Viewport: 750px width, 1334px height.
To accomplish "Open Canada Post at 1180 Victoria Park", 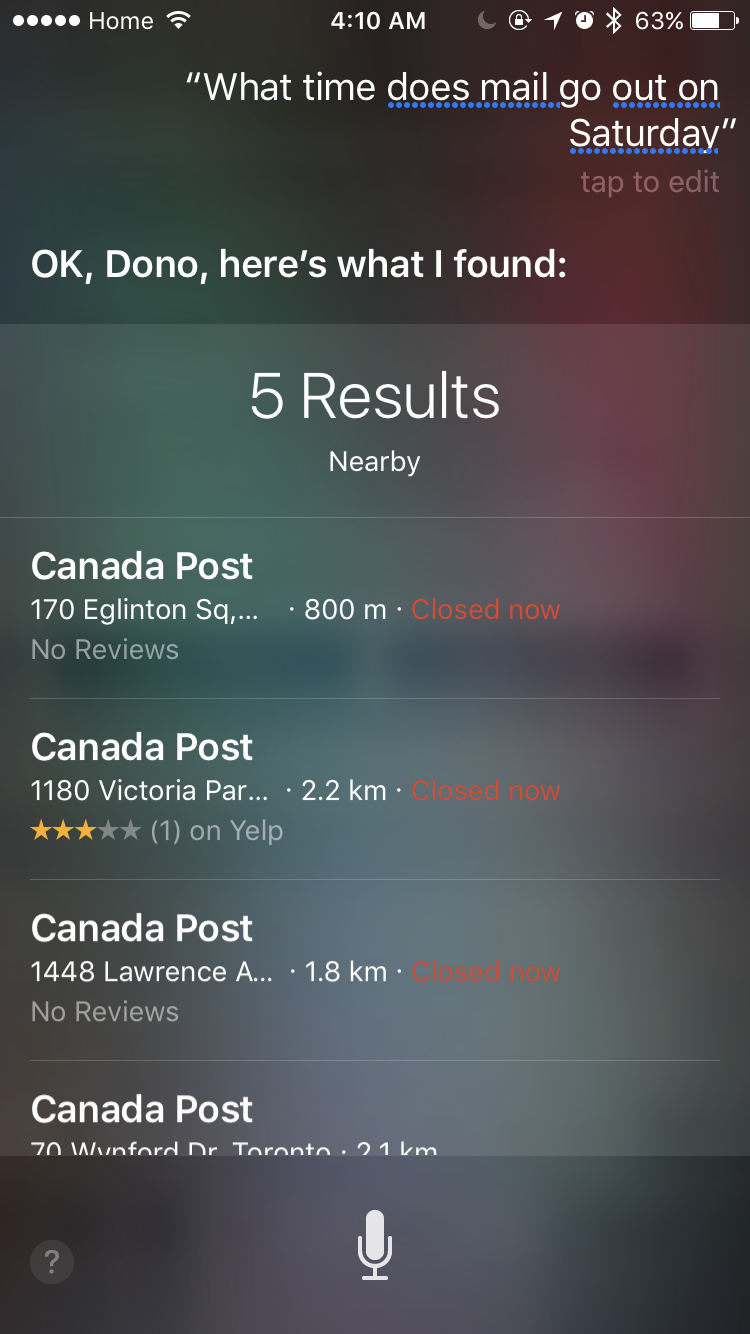I will (375, 789).
